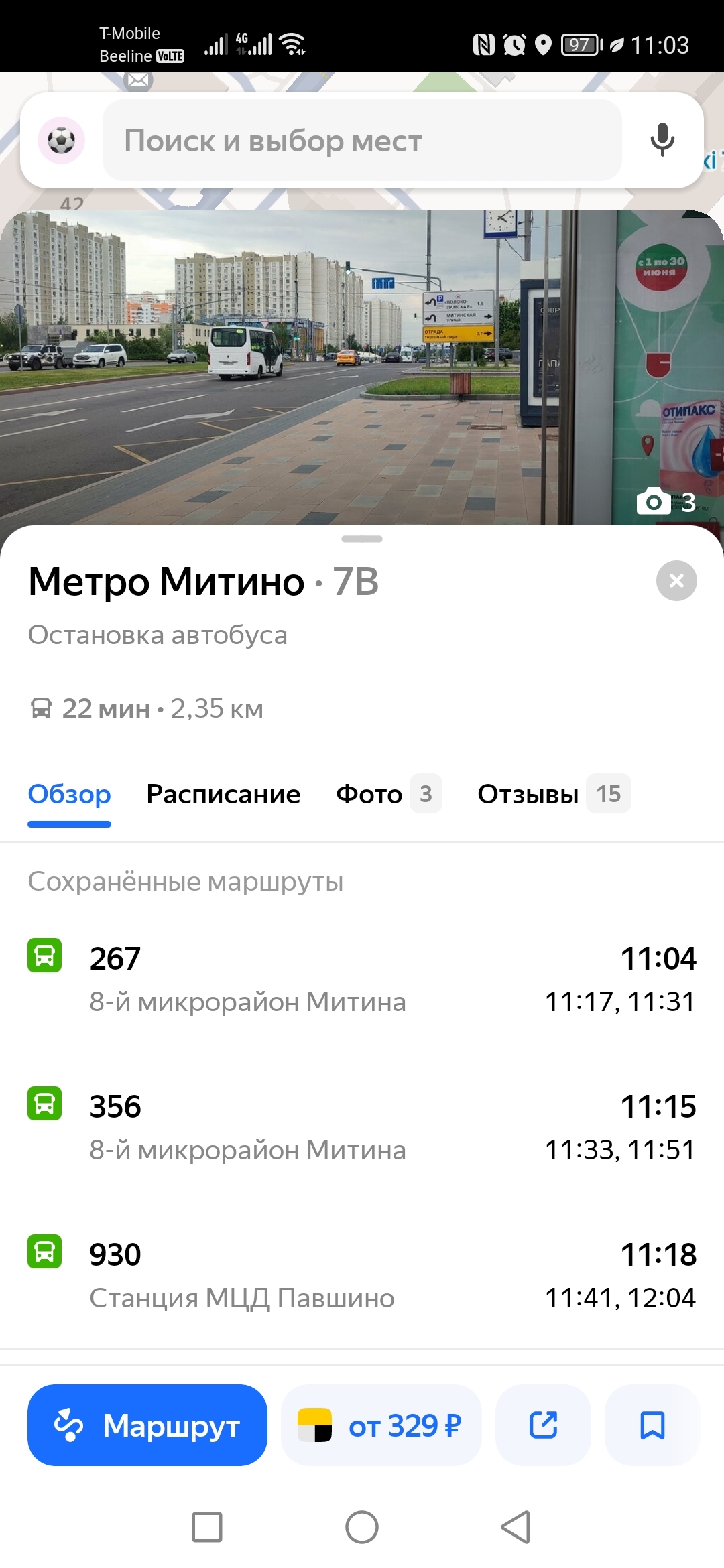724x1568 pixels.
Task: Start voice search with the microphone
Action: coord(662,140)
